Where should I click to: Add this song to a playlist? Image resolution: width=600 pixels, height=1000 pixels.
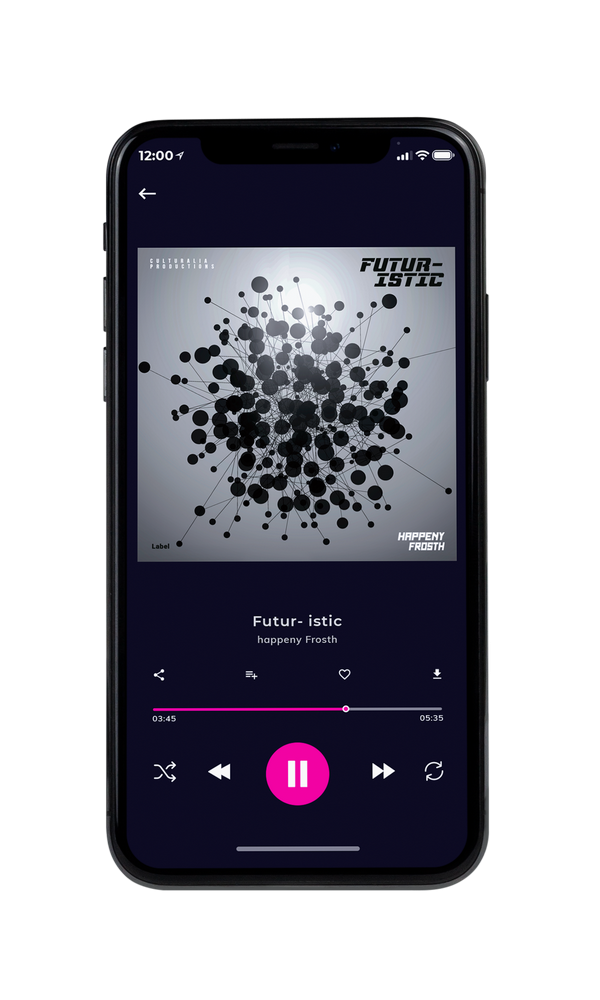tap(251, 675)
